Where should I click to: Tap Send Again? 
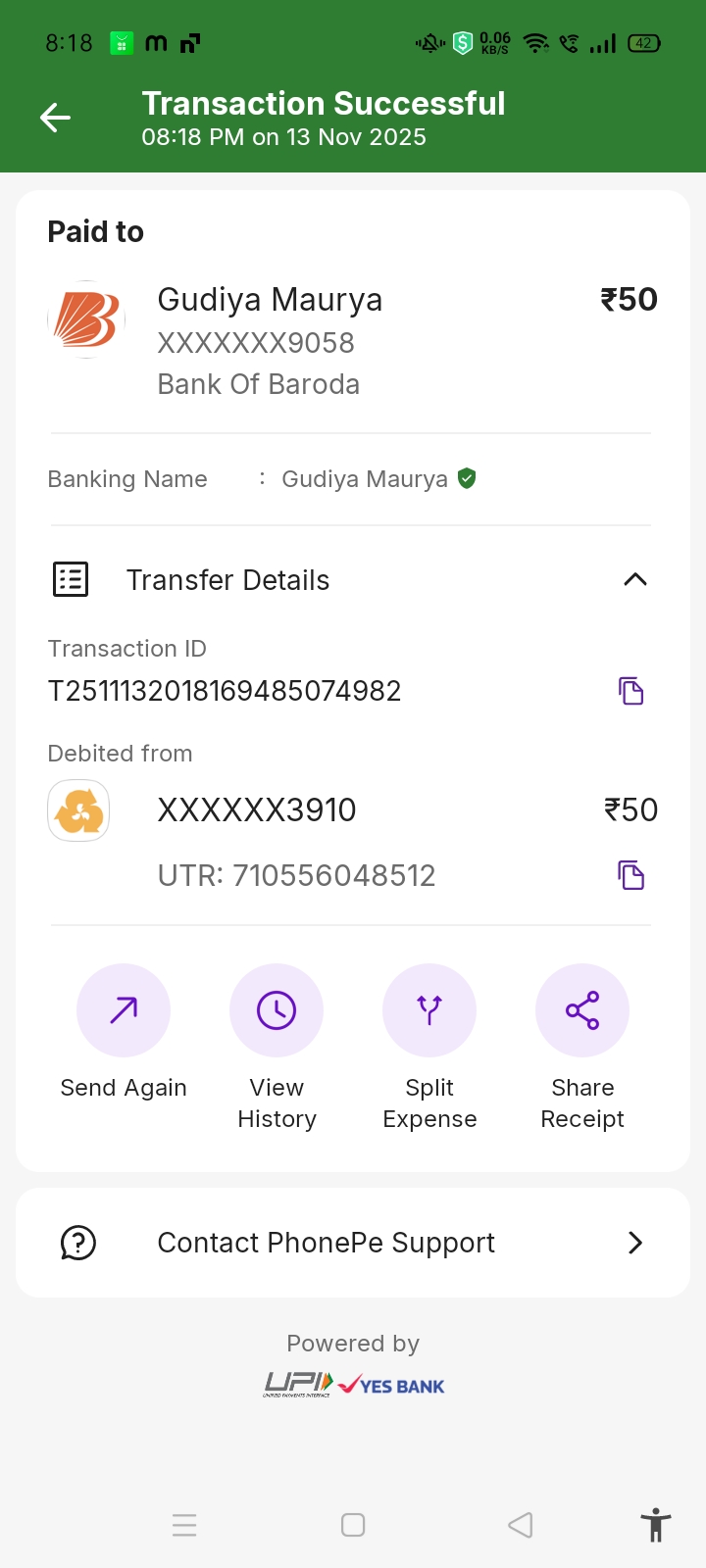(124, 1011)
